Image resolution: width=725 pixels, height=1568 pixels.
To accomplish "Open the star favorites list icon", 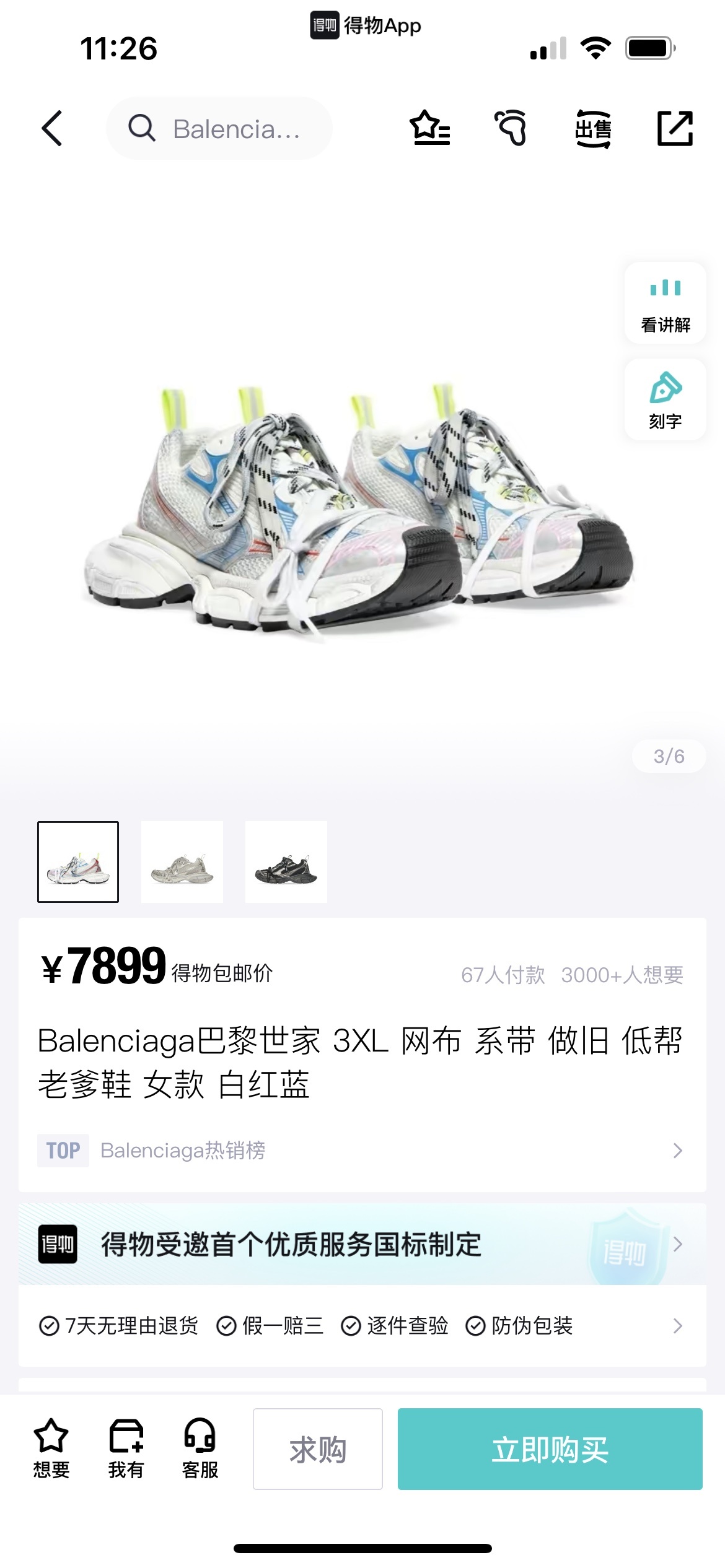I will 430,129.
